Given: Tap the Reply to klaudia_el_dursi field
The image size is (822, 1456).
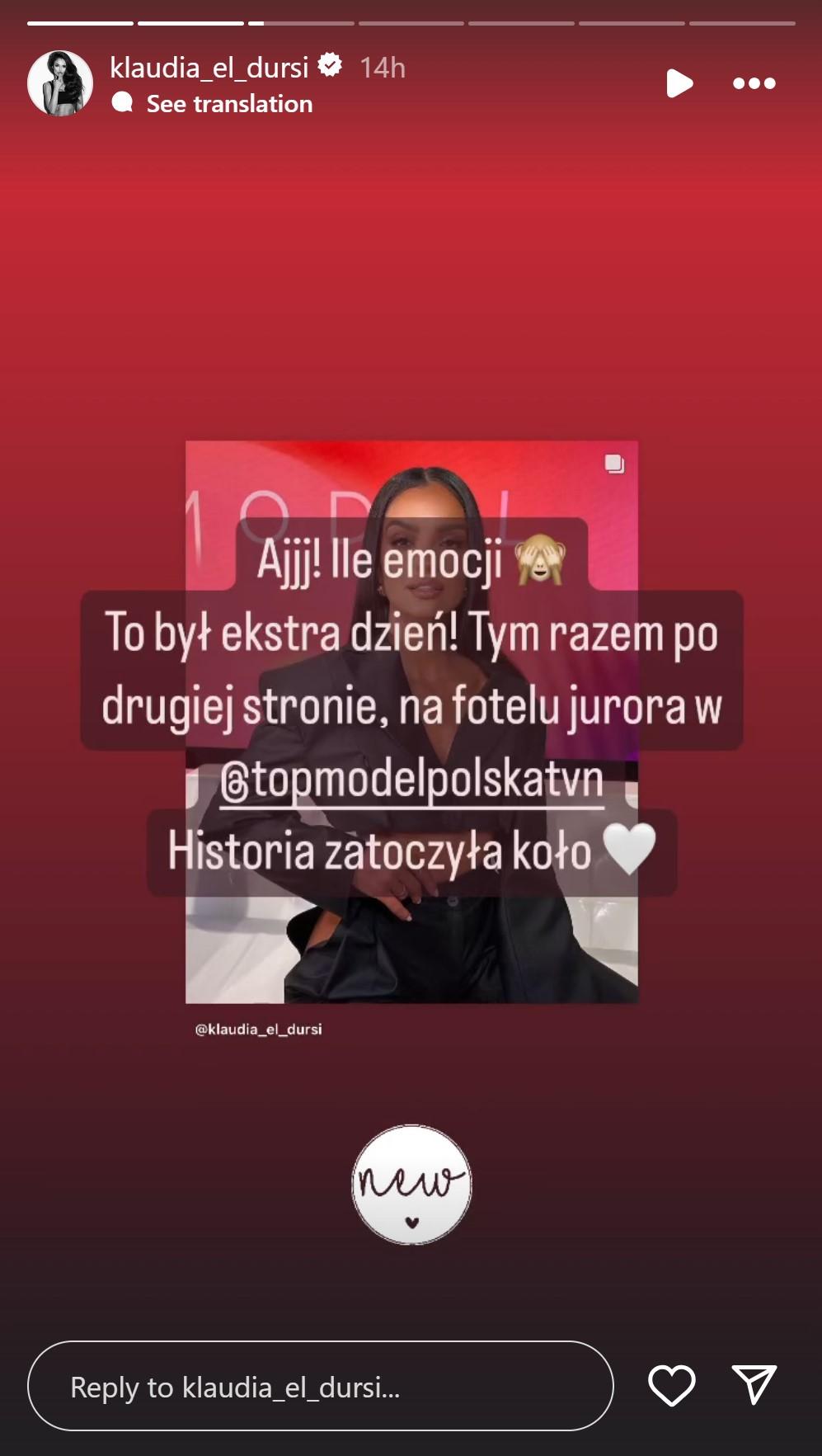Looking at the screenshot, I should click(x=320, y=1387).
